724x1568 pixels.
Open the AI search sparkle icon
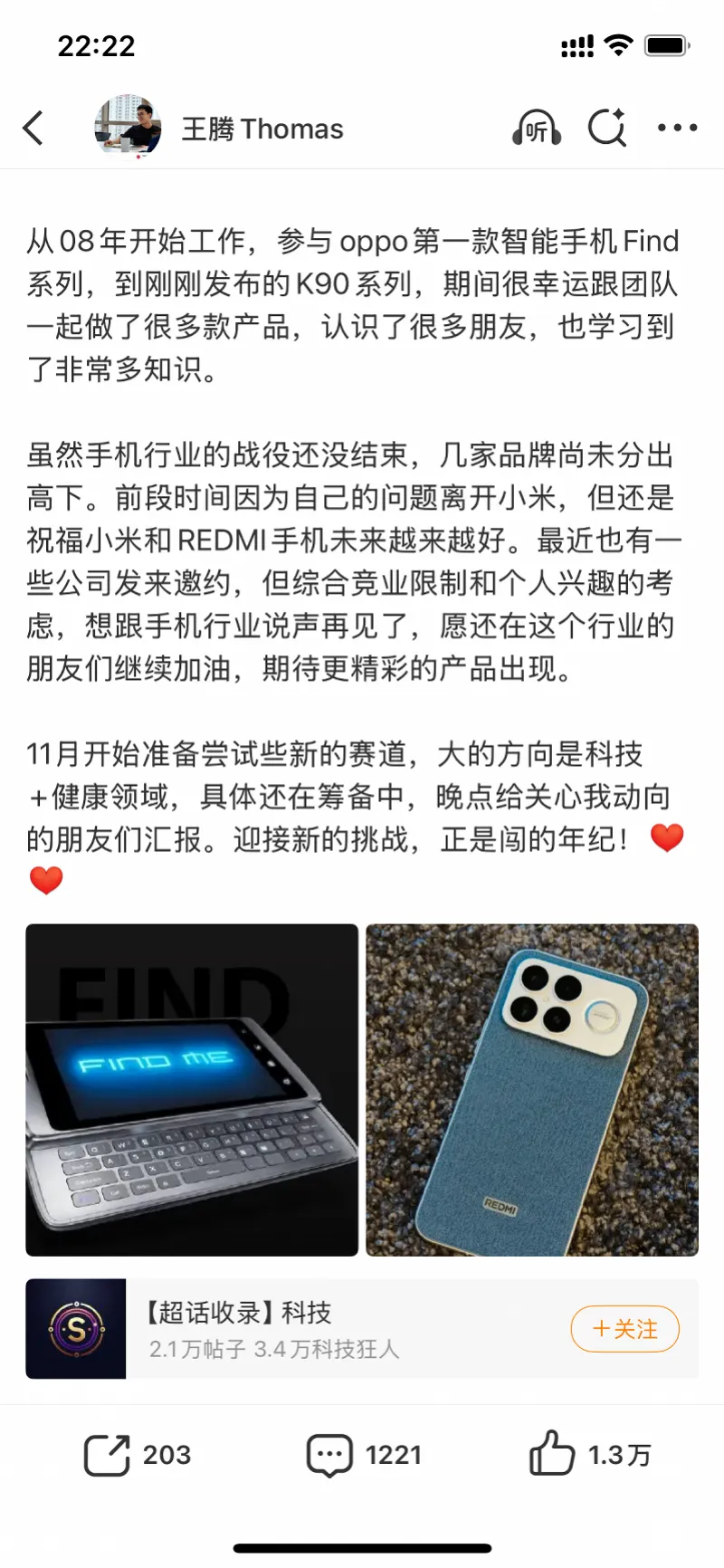[x=607, y=128]
